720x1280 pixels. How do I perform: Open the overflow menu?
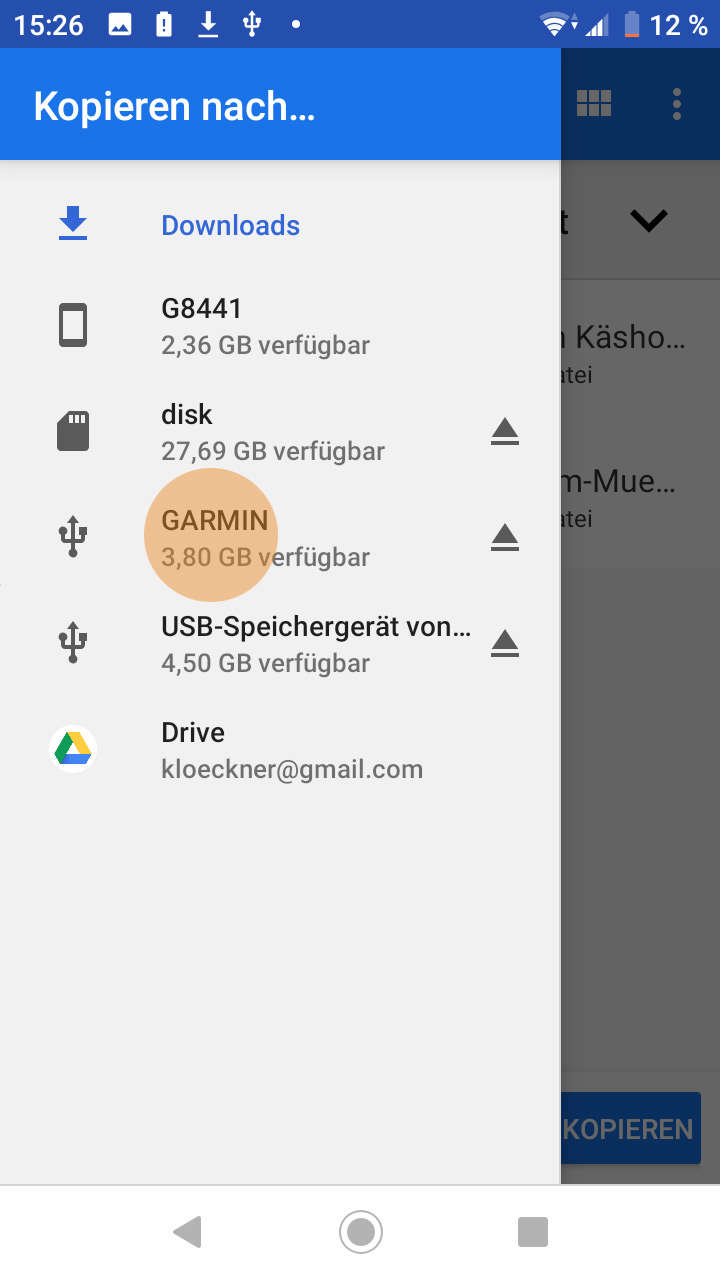(x=677, y=103)
